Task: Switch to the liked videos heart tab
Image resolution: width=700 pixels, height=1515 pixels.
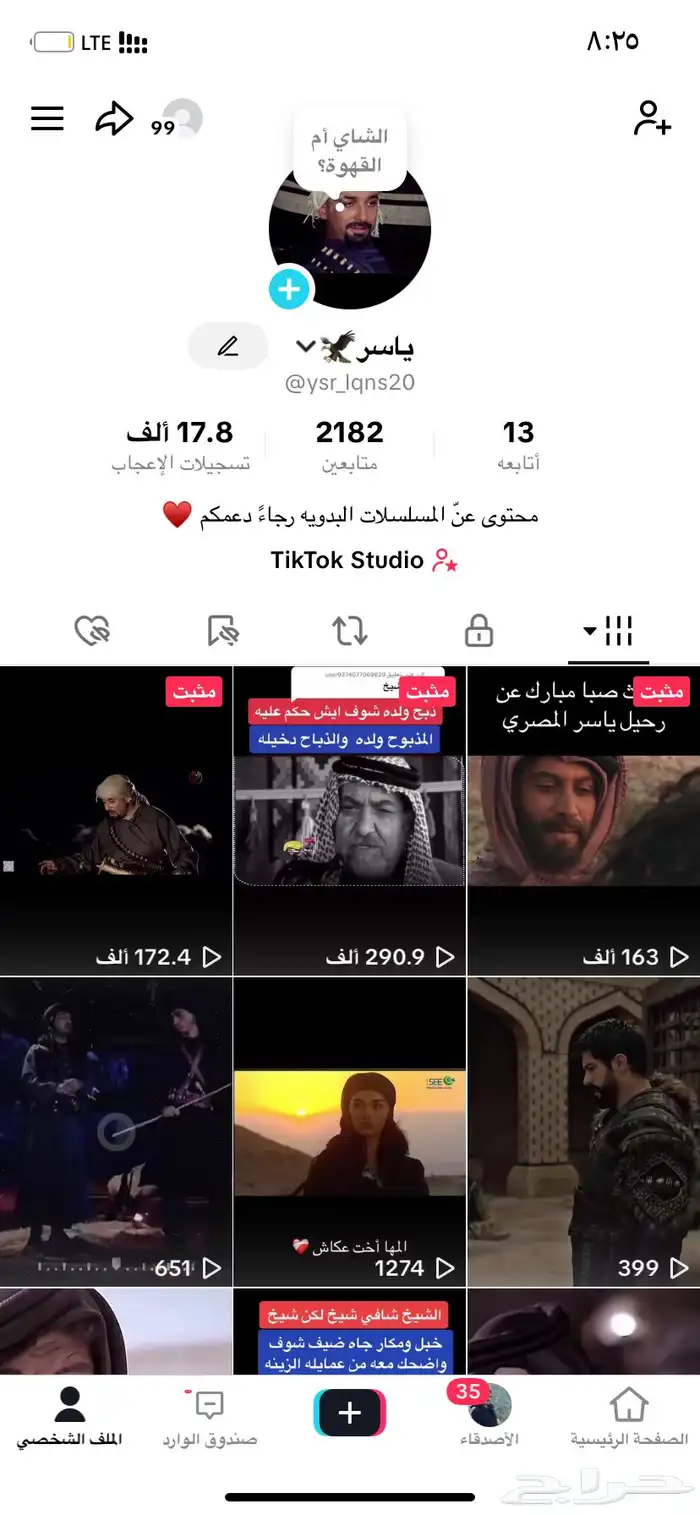Action: (92, 631)
